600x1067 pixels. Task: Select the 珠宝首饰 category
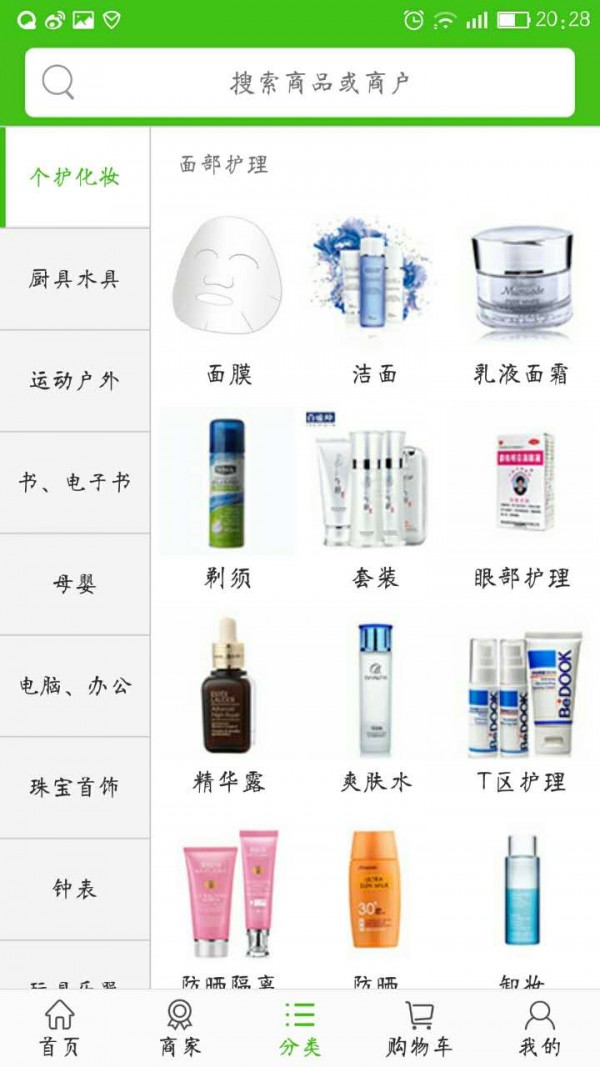click(75, 788)
